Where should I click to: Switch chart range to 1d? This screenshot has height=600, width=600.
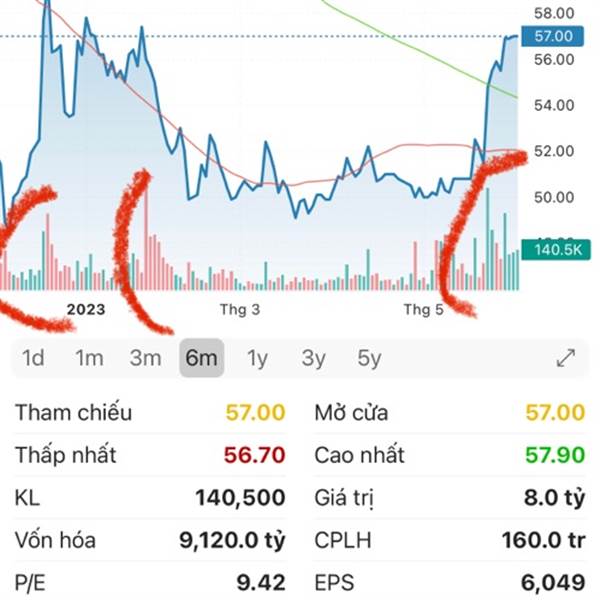coord(33,358)
